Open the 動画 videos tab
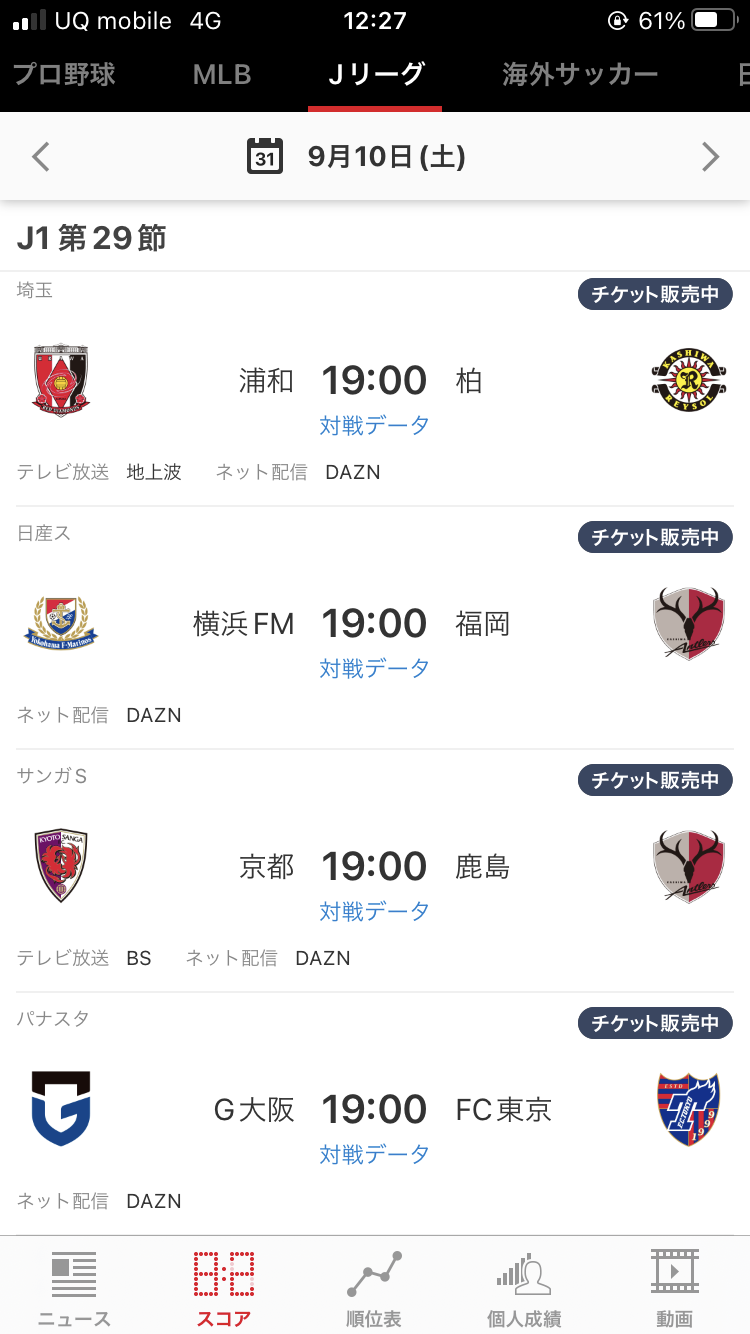 coord(674,1288)
